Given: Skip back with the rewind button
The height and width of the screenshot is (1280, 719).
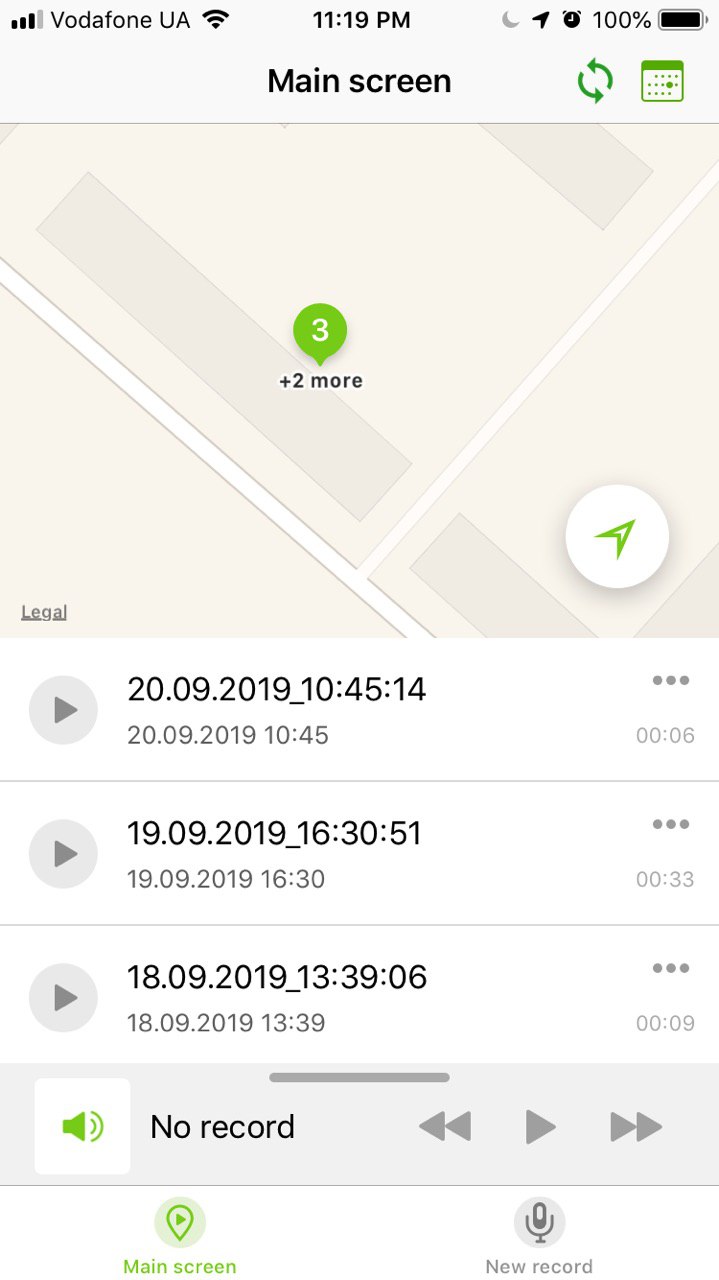Looking at the screenshot, I should click(445, 1127).
